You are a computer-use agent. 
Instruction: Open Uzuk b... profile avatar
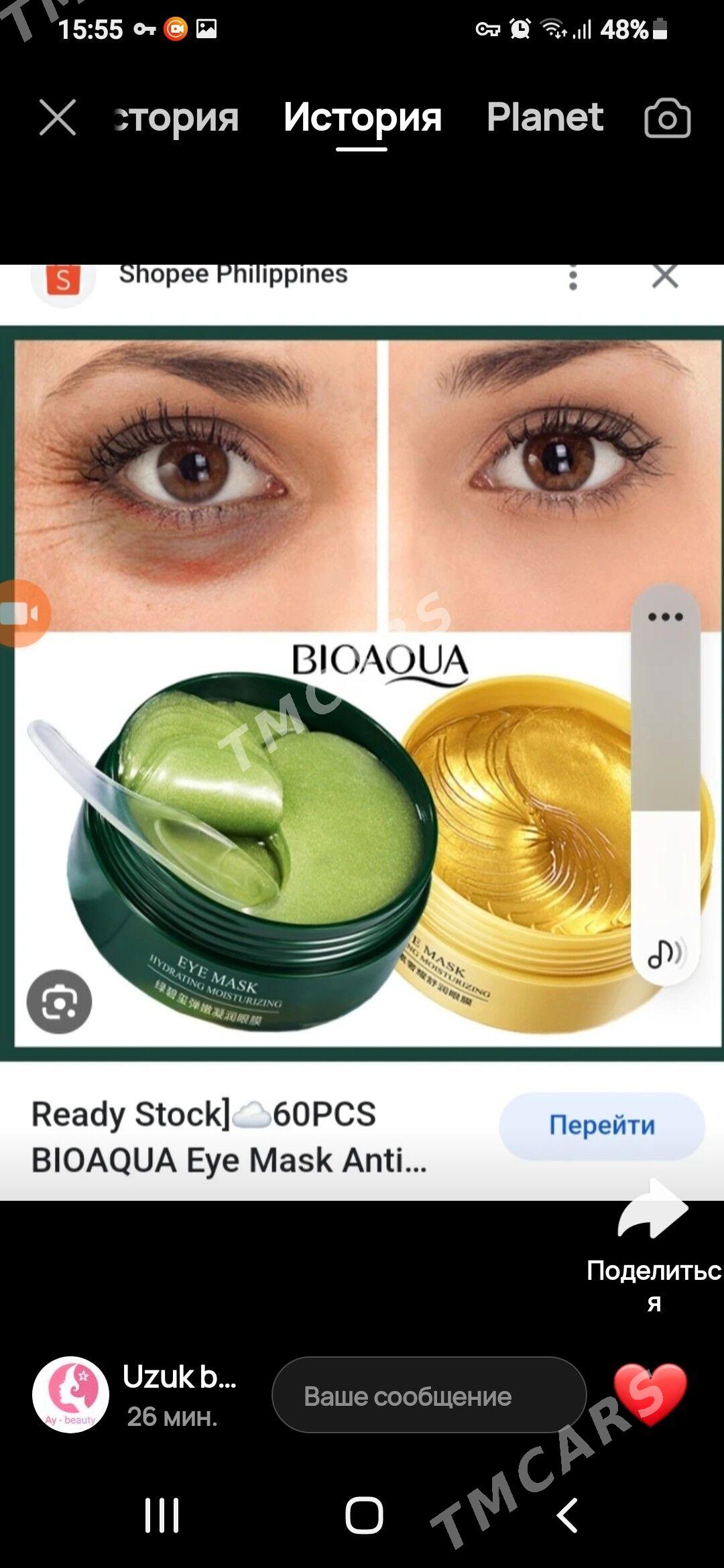tap(70, 1396)
